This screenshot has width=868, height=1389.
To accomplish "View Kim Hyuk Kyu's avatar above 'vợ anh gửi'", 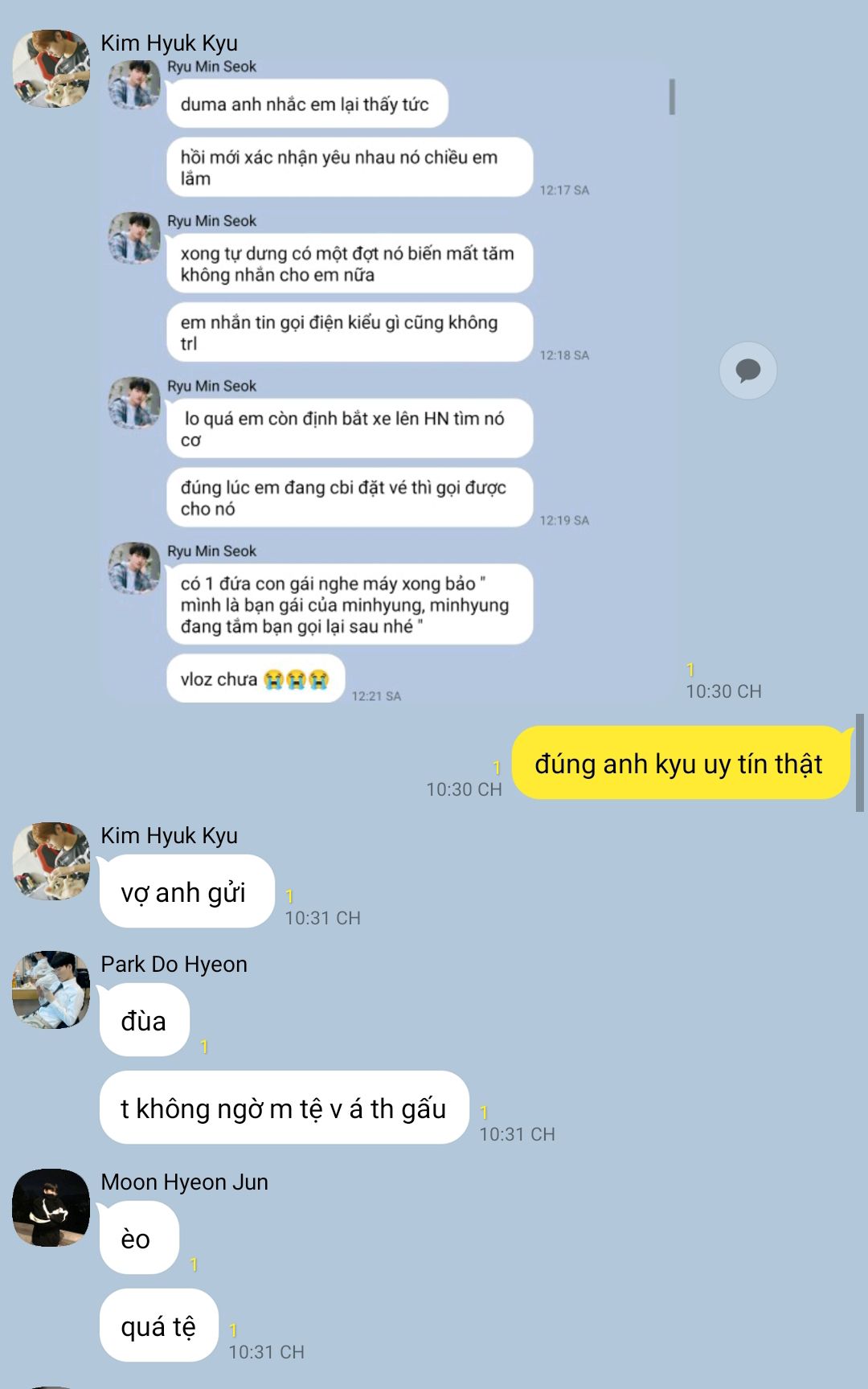I will (x=51, y=861).
